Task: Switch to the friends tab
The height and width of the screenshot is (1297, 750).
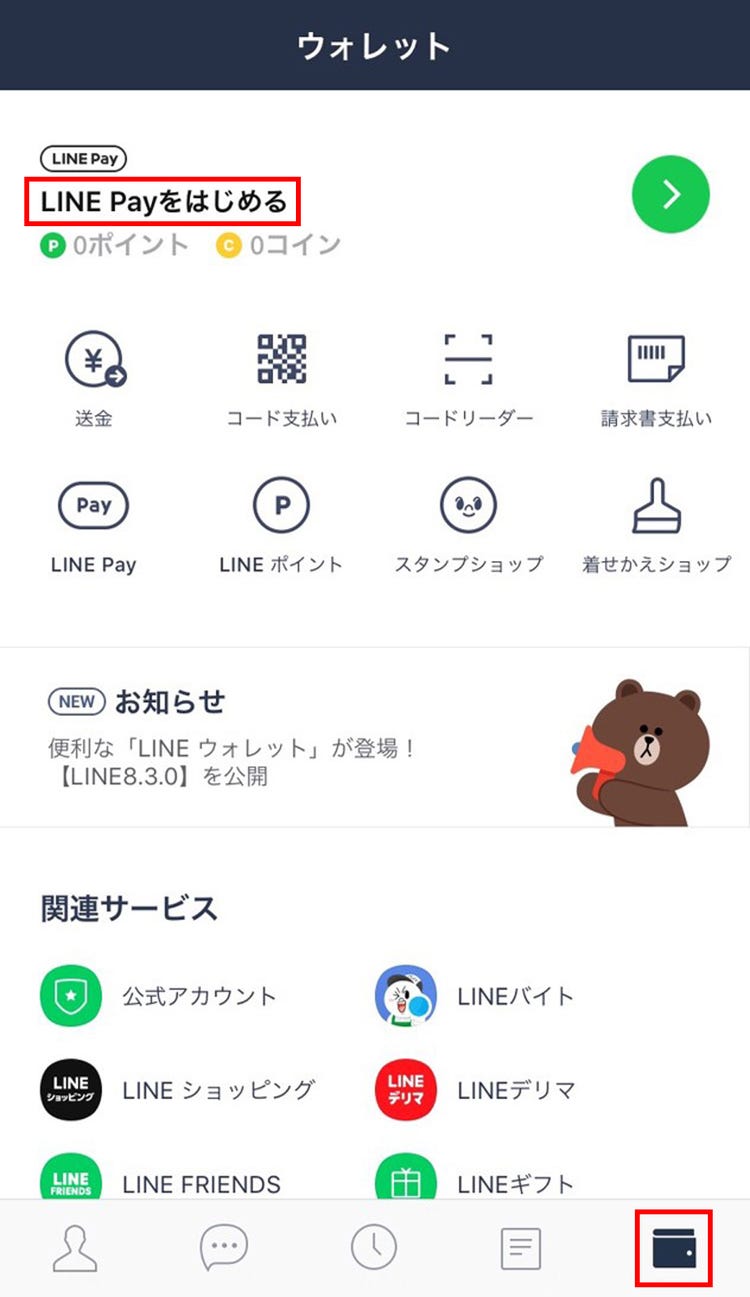Action: click(x=73, y=1247)
